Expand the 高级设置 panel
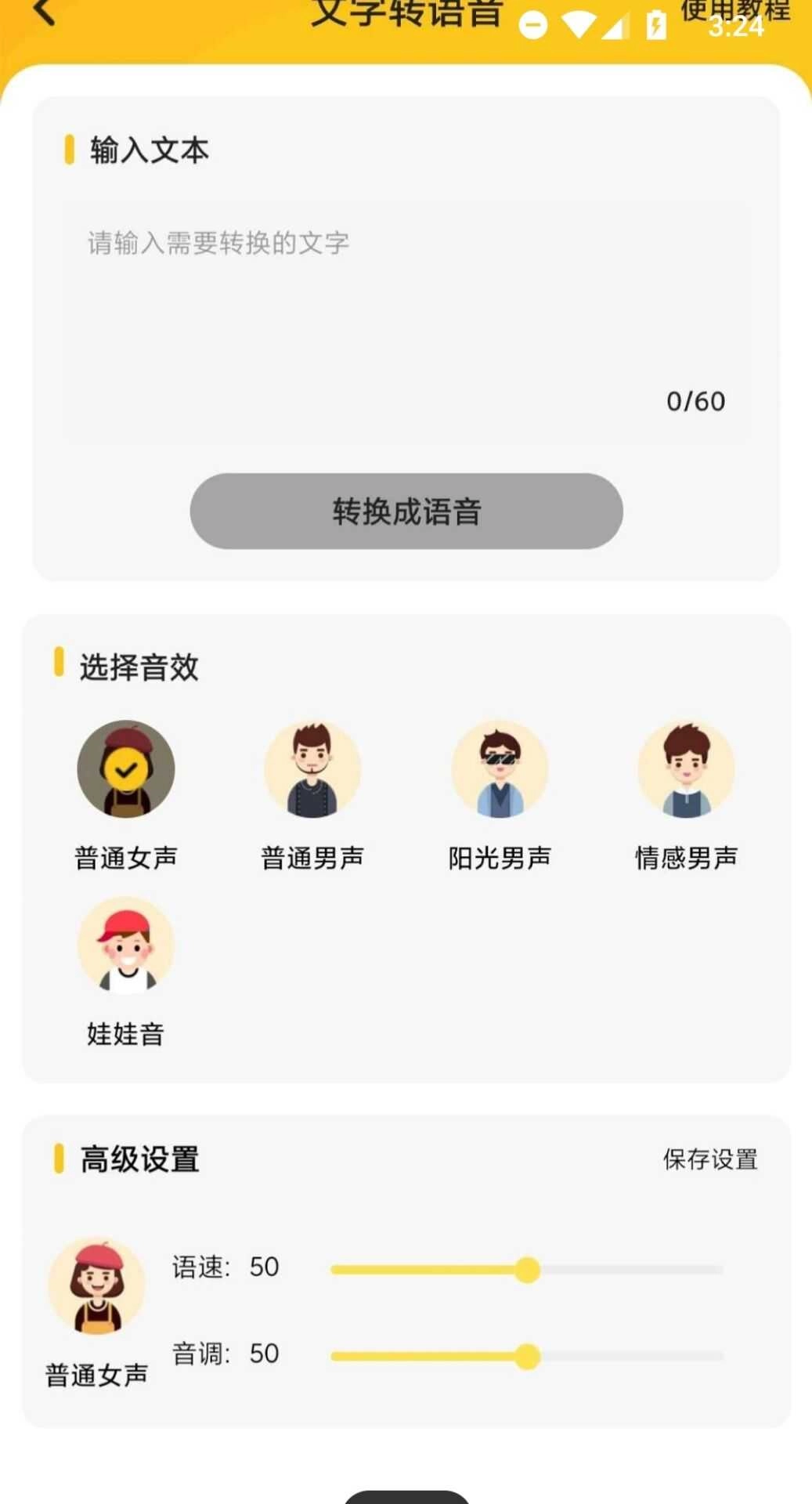The image size is (812, 1504). [x=139, y=1159]
